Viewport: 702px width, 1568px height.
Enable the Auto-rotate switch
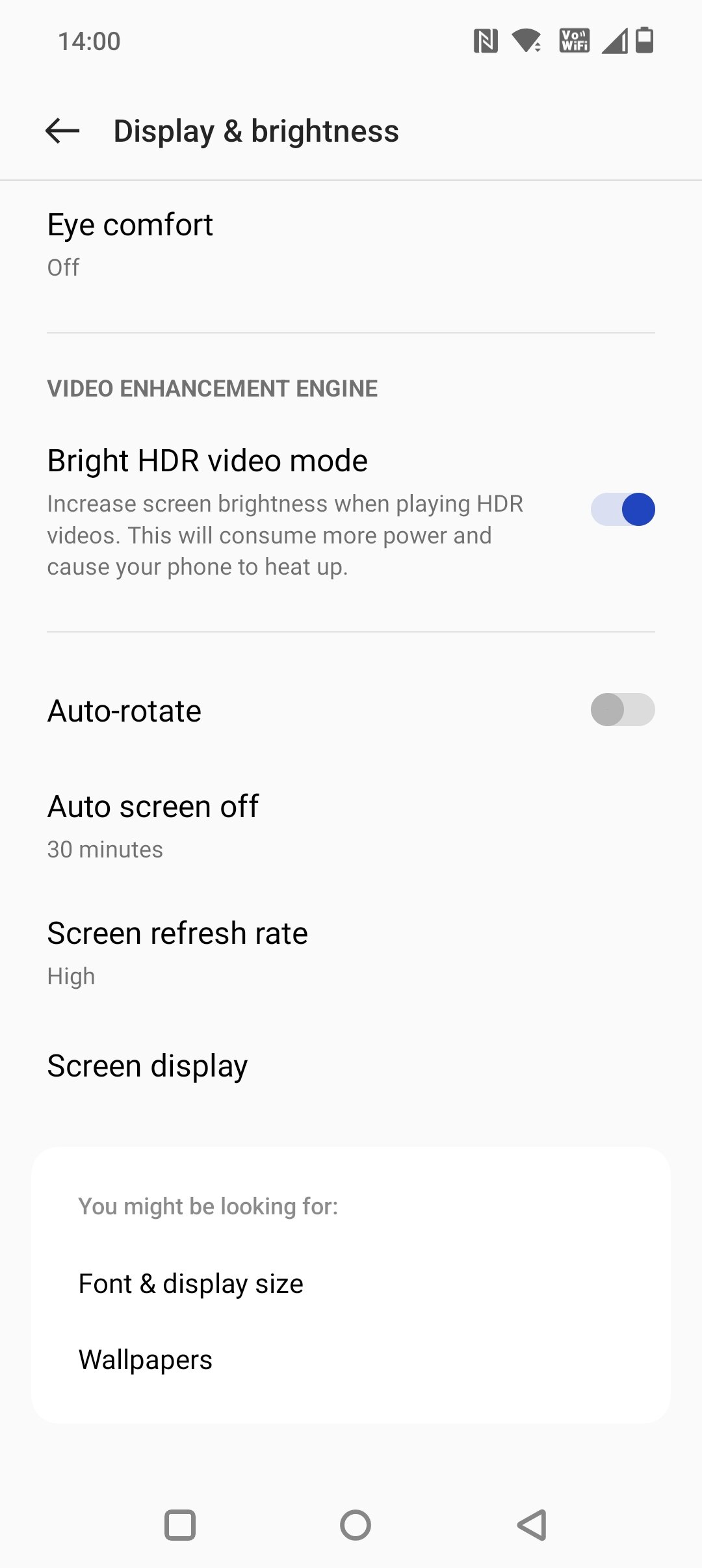622,709
